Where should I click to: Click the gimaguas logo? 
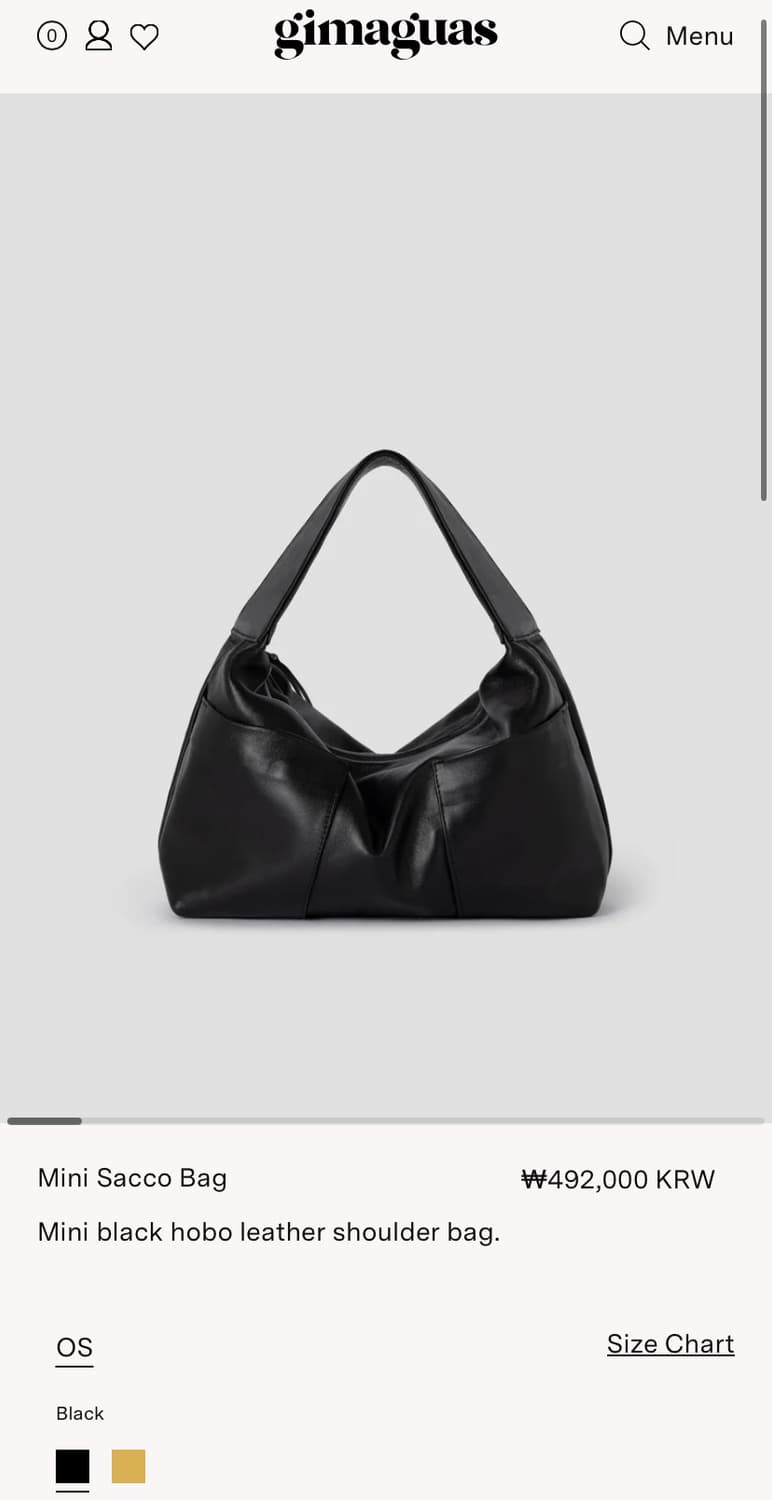click(x=385, y=35)
